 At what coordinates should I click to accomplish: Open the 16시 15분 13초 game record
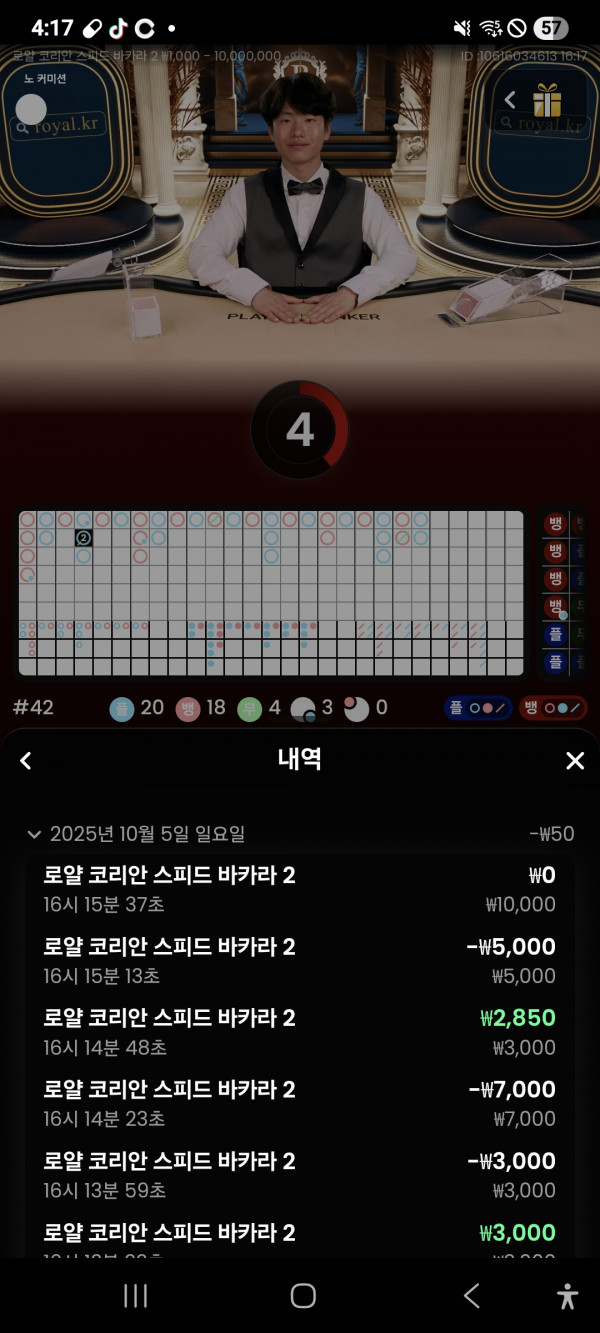point(299,960)
